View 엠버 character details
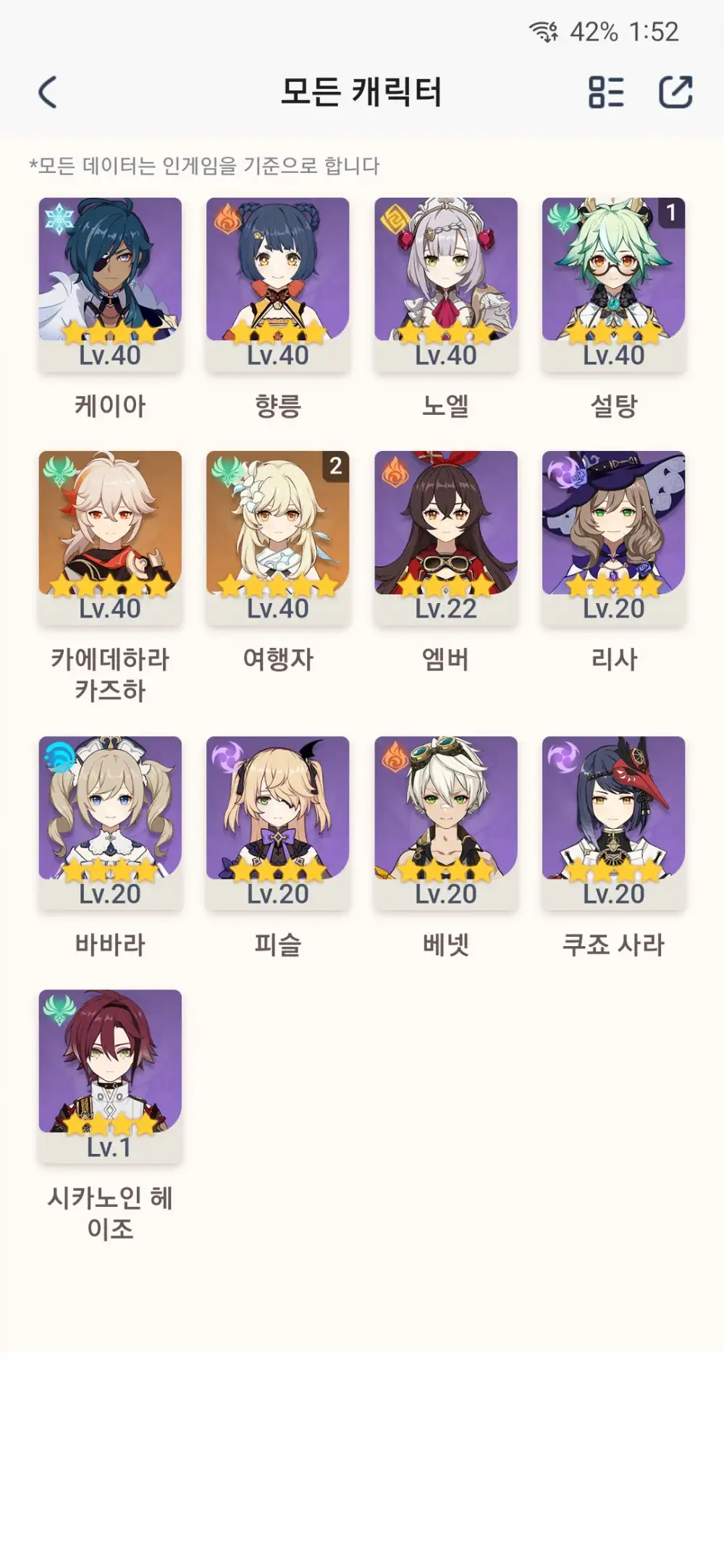This screenshot has height=1568, width=724. [446, 537]
